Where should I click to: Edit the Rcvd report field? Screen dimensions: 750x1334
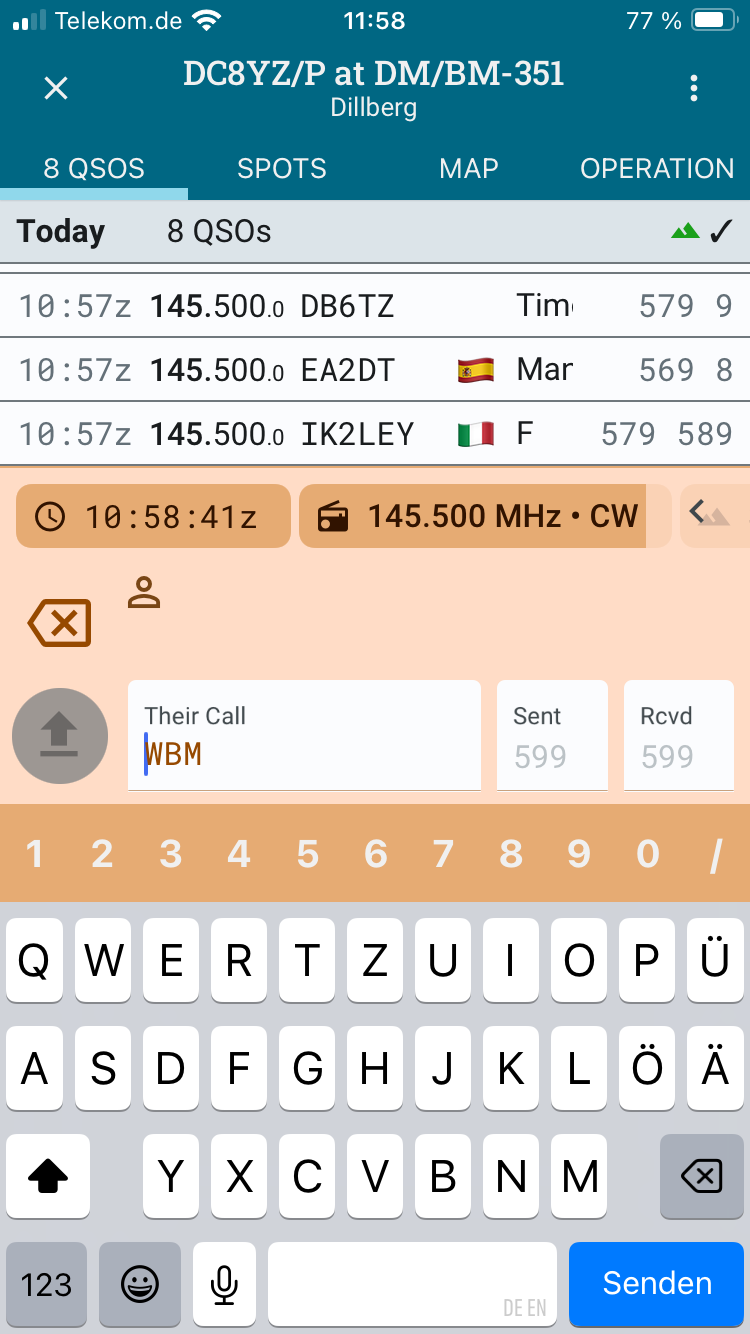point(679,736)
